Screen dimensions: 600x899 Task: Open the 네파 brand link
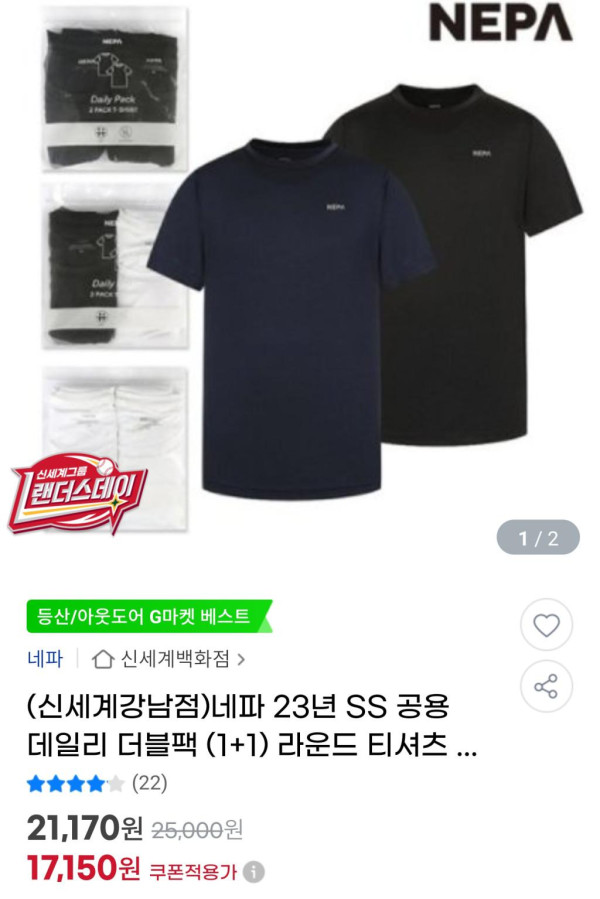pos(45,658)
